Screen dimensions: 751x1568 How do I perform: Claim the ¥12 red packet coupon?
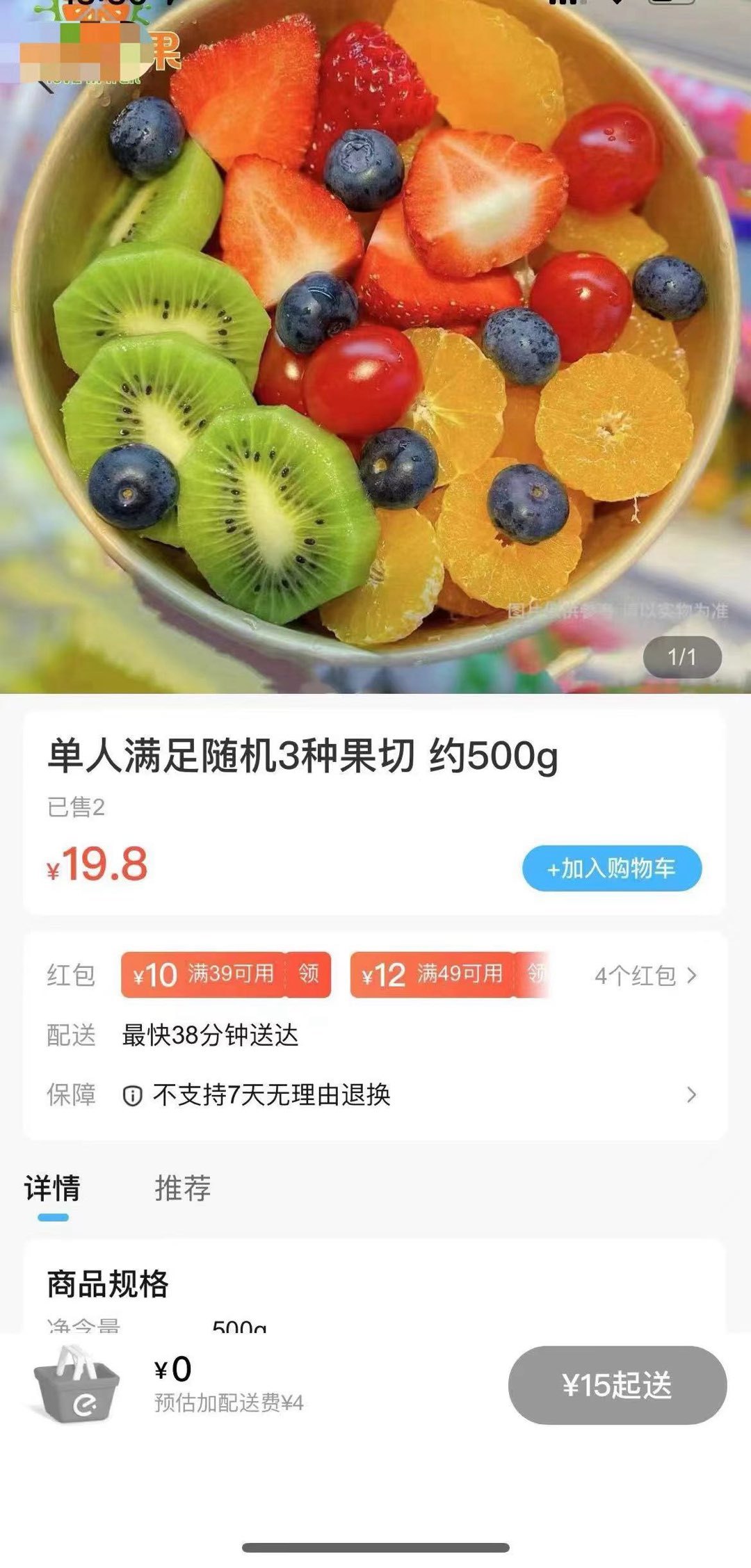click(534, 973)
